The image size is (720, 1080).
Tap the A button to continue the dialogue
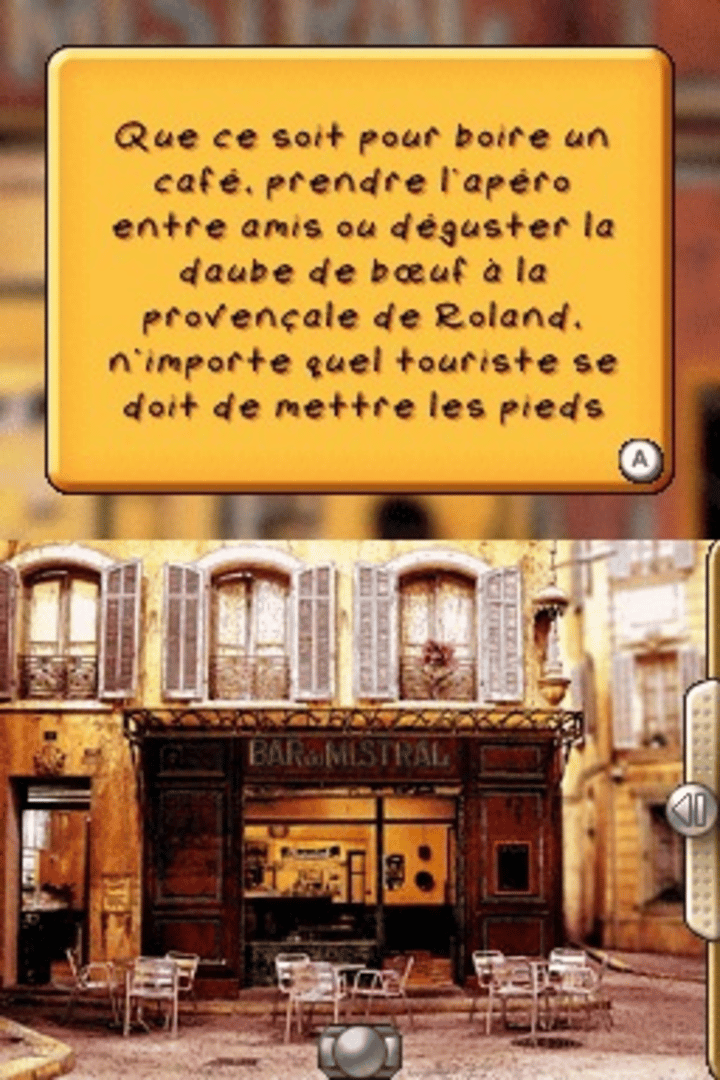(x=640, y=460)
